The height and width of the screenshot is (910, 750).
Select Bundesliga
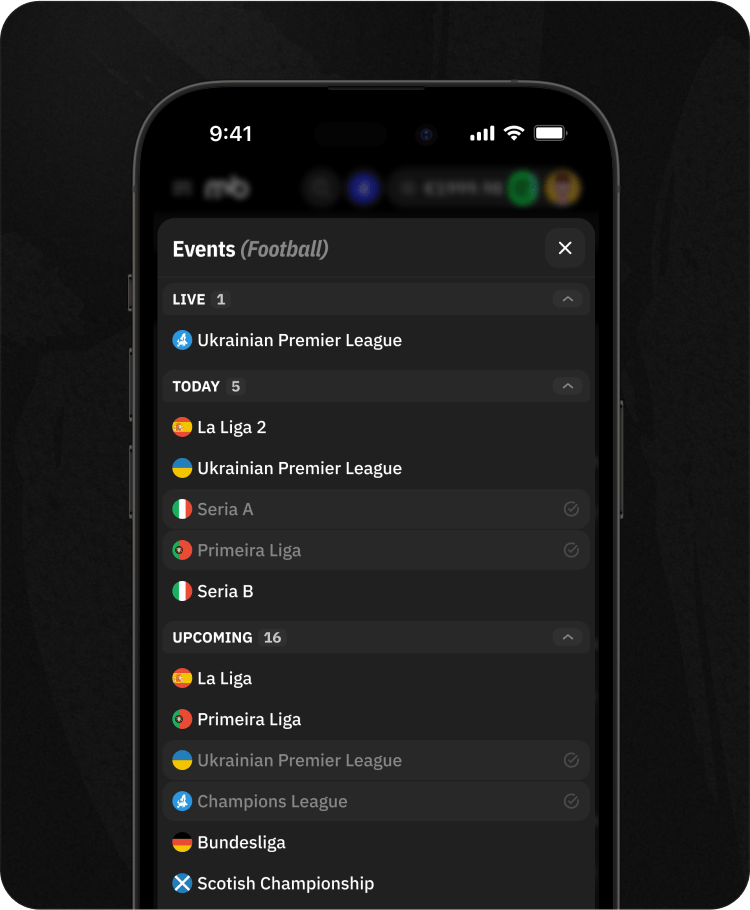(x=241, y=842)
